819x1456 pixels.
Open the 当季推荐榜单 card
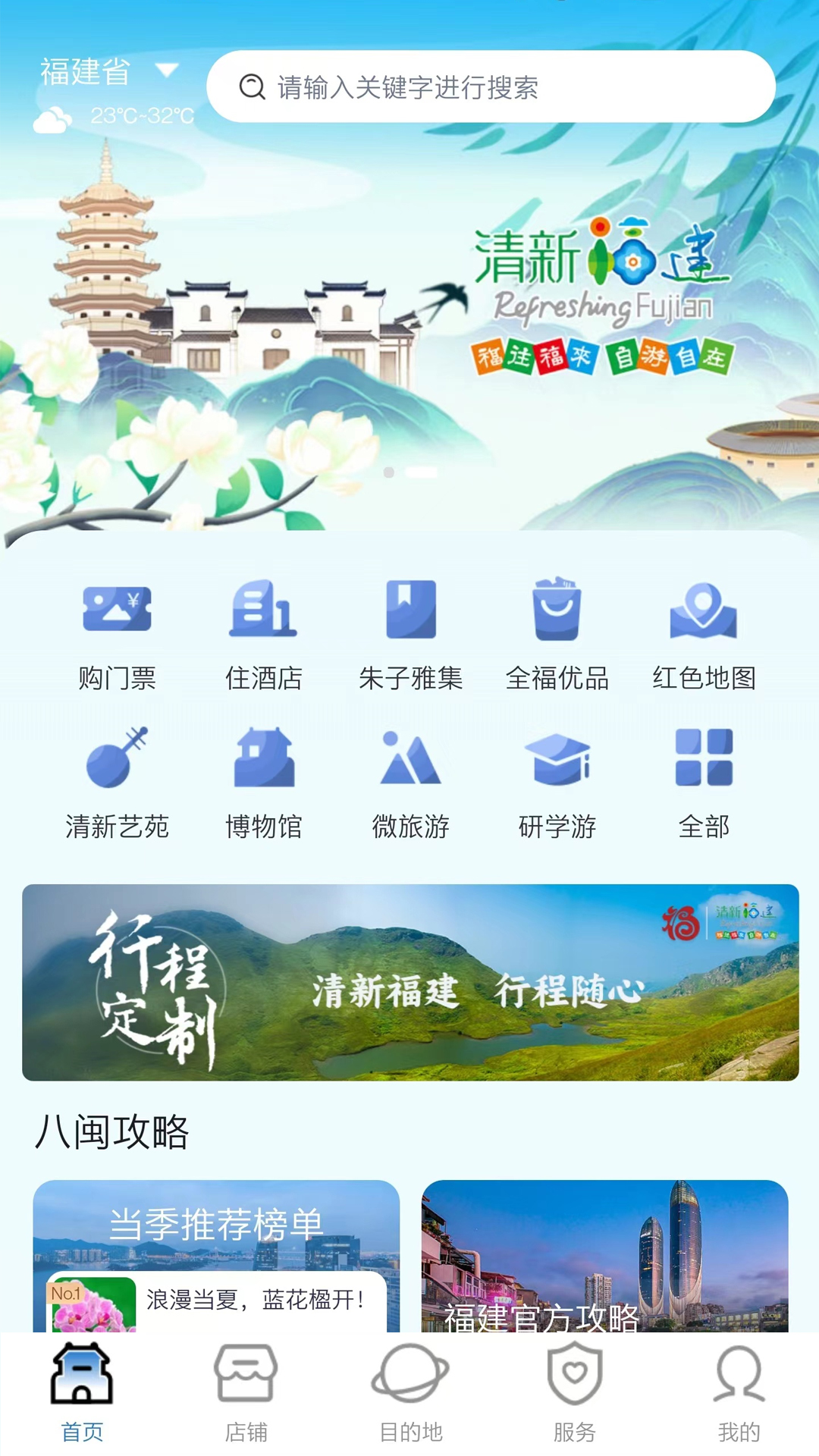click(x=216, y=1256)
